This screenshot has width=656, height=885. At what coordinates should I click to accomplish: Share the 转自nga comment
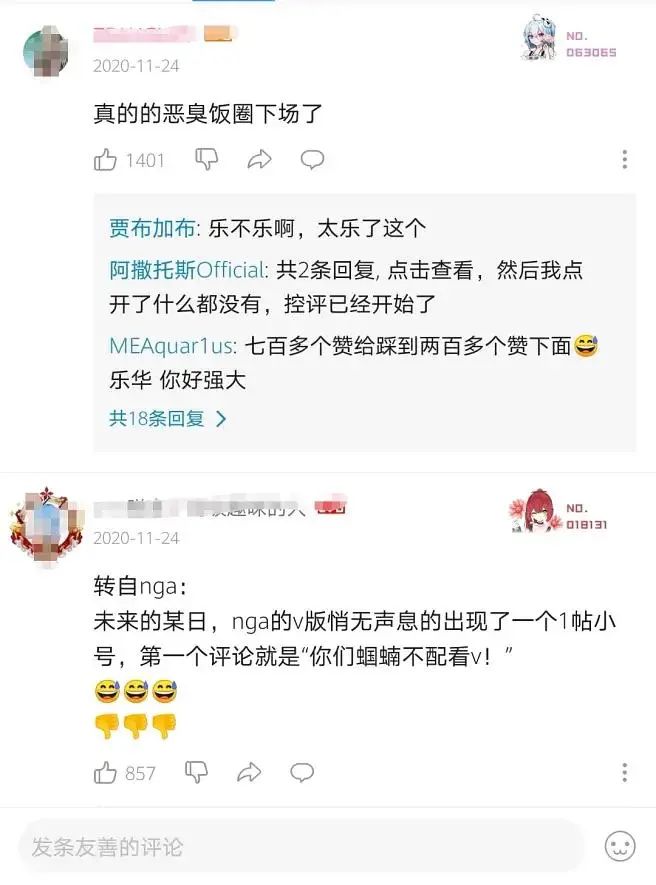click(249, 772)
